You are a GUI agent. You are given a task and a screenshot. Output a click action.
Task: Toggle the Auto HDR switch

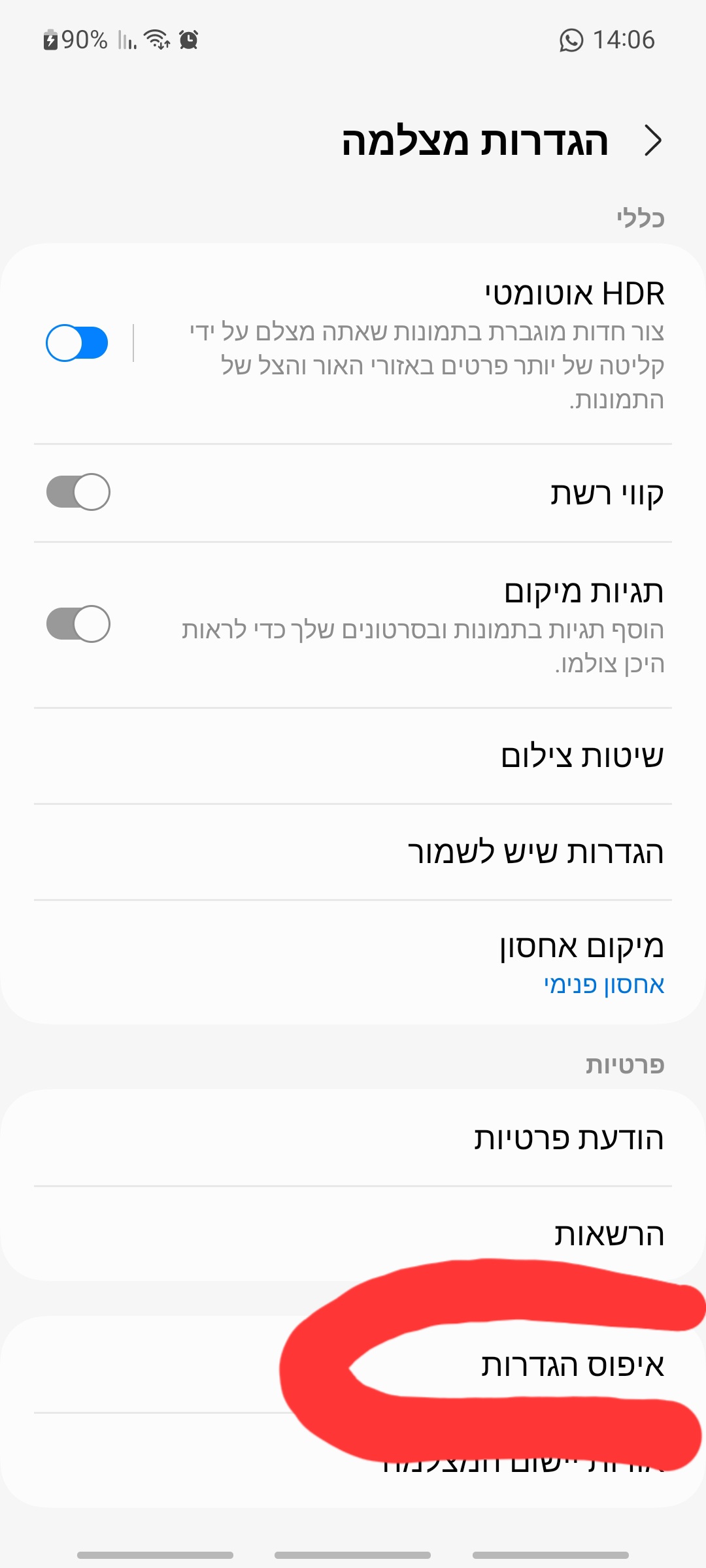(x=77, y=343)
